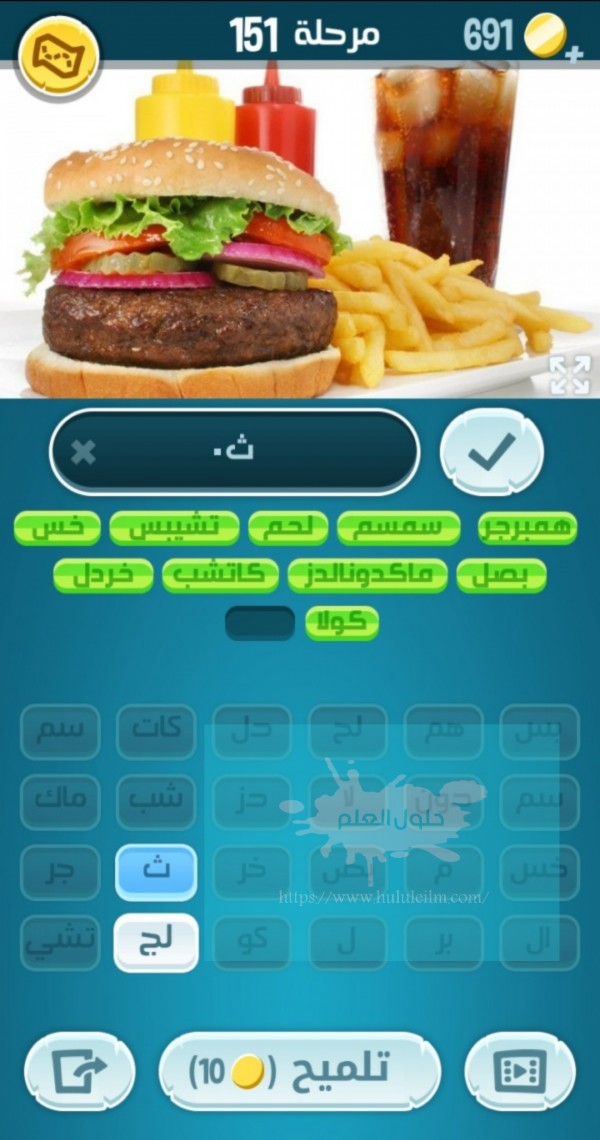Open the level map icon
600x1140 pixels.
pyautogui.click(x=58, y=55)
